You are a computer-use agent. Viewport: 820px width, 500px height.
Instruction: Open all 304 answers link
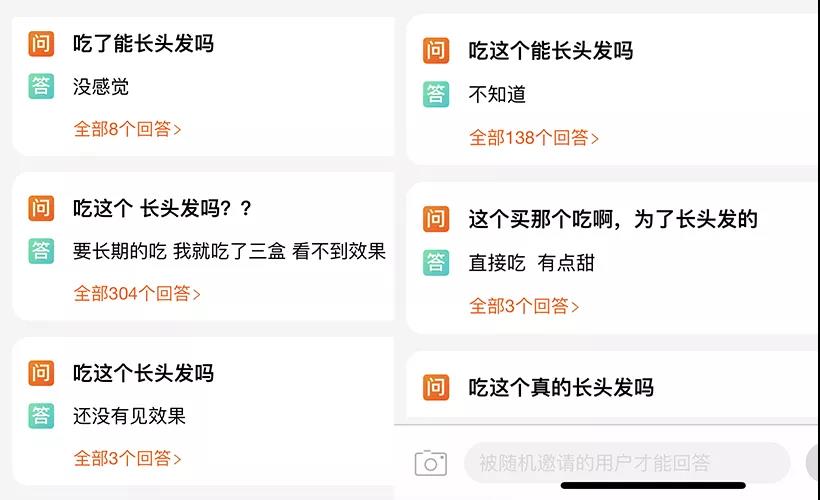click(137, 294)
